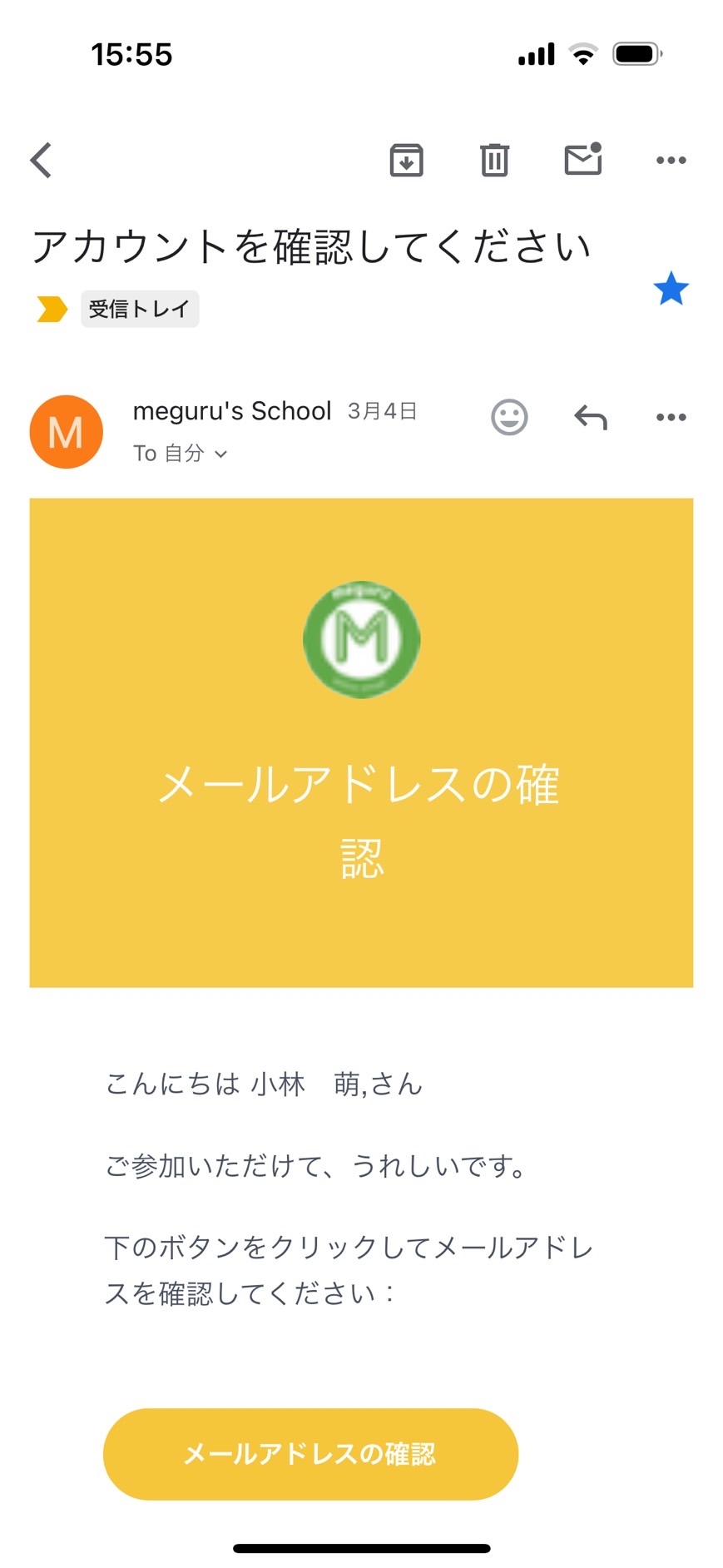Open meguru's School sender avatar
Screen dimensions: 723x1568
66,431
